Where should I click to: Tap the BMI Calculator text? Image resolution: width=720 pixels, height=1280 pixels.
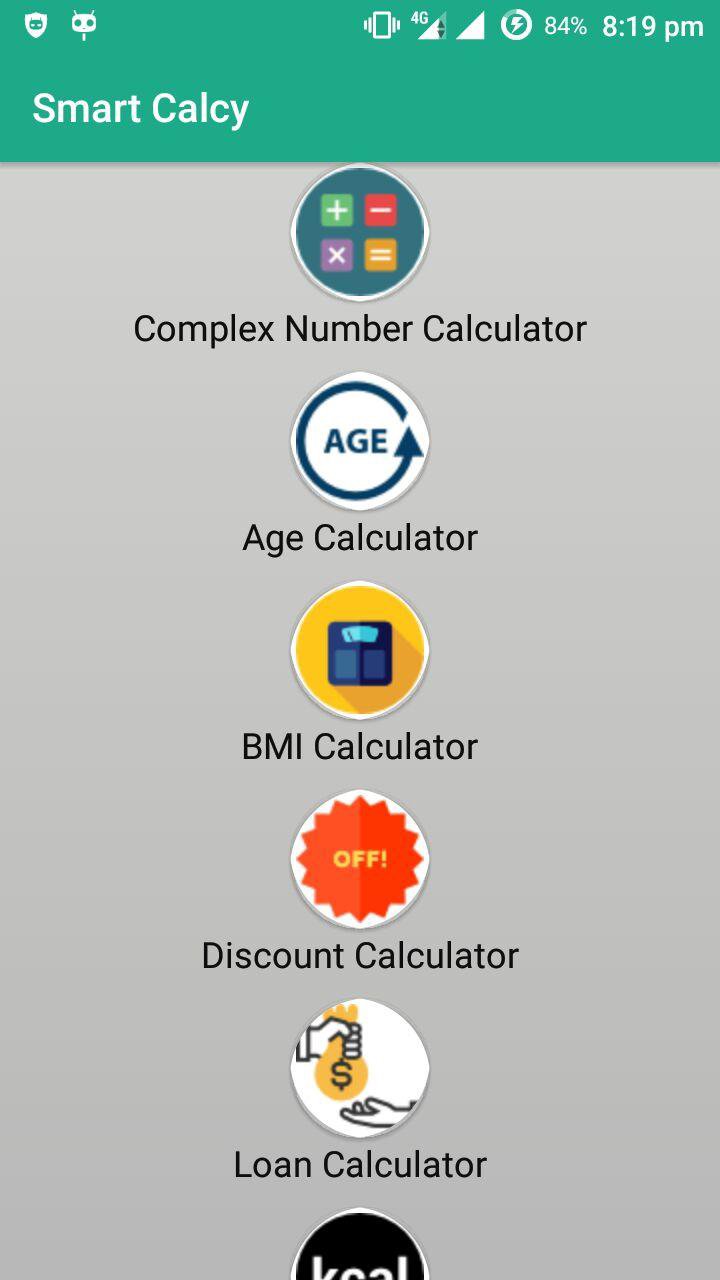[x=360, y=746]
